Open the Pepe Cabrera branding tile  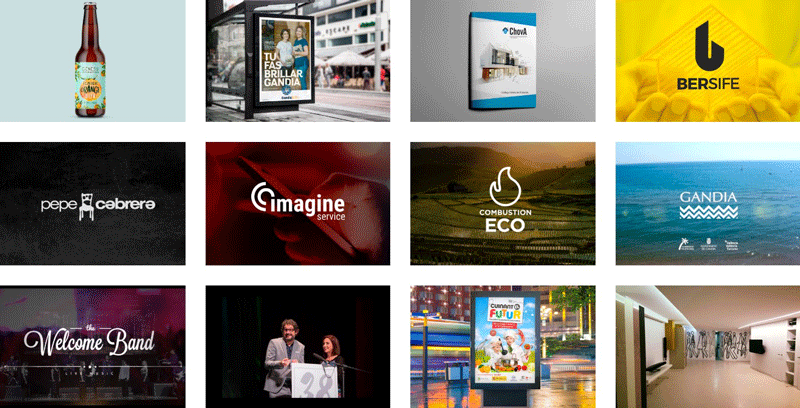point(92,203)
